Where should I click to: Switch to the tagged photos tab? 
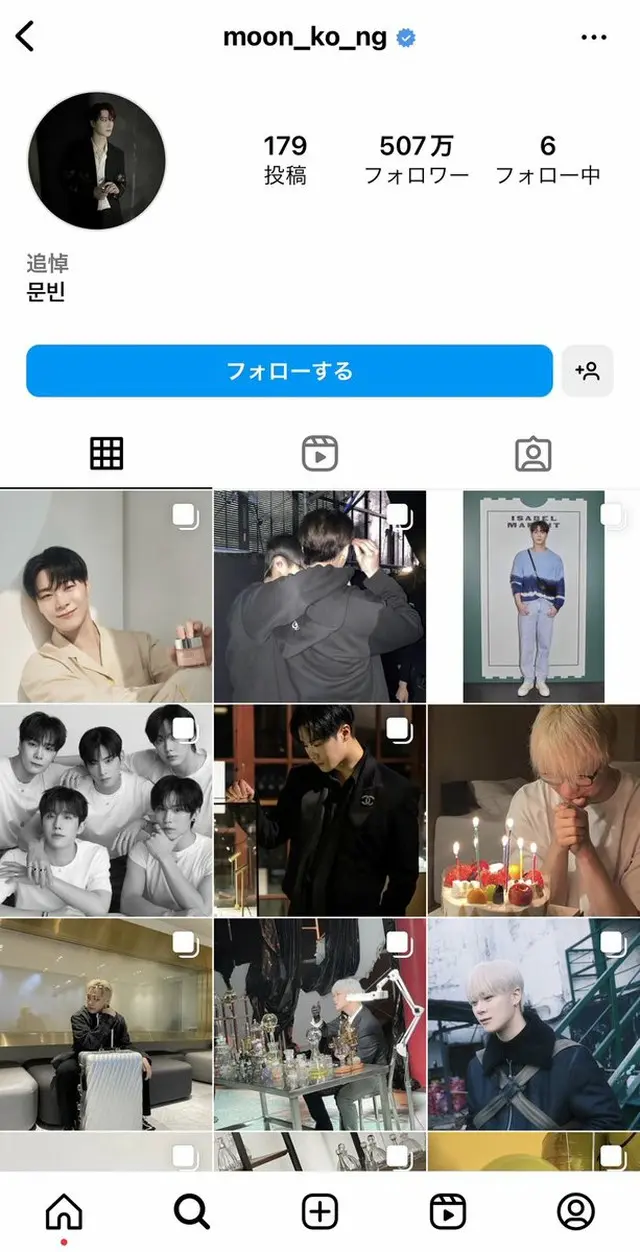[x=533, y=454]
